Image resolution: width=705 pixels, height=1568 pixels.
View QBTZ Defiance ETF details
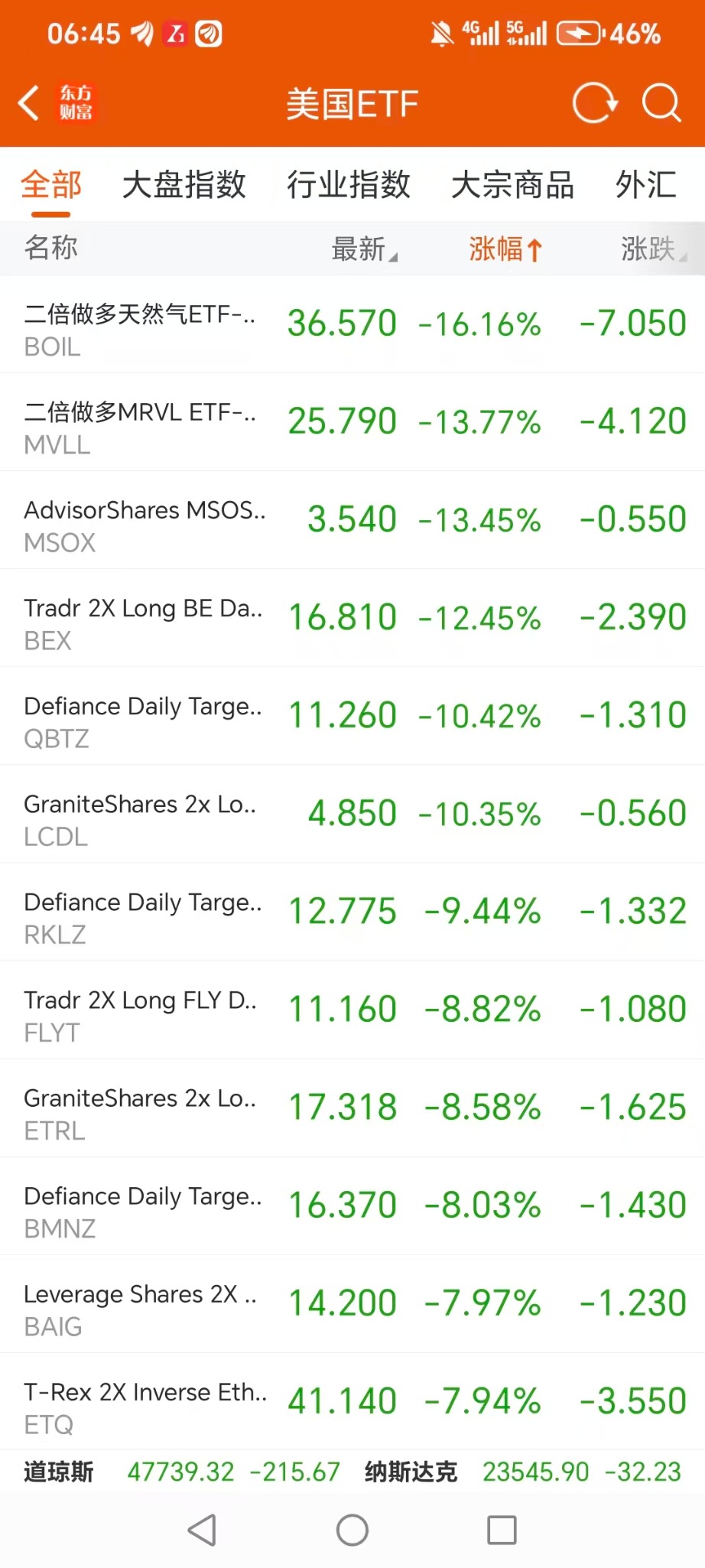(352, 716)
